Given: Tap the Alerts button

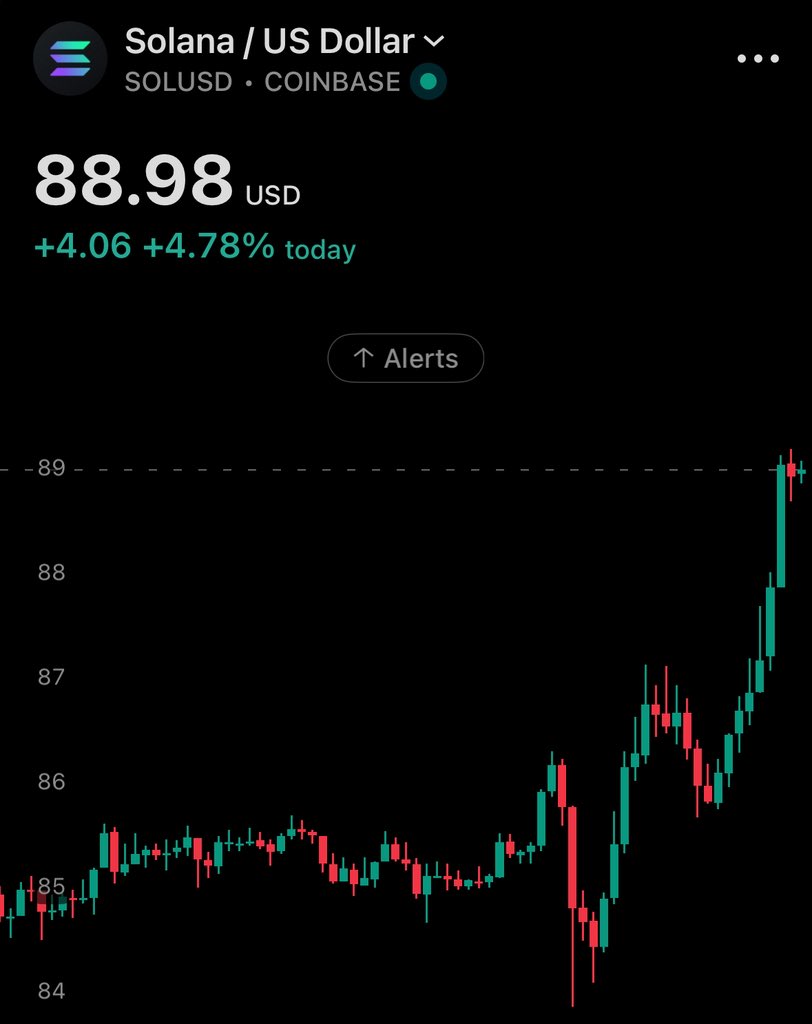Looking at the screenshot, I should [405, 358].
